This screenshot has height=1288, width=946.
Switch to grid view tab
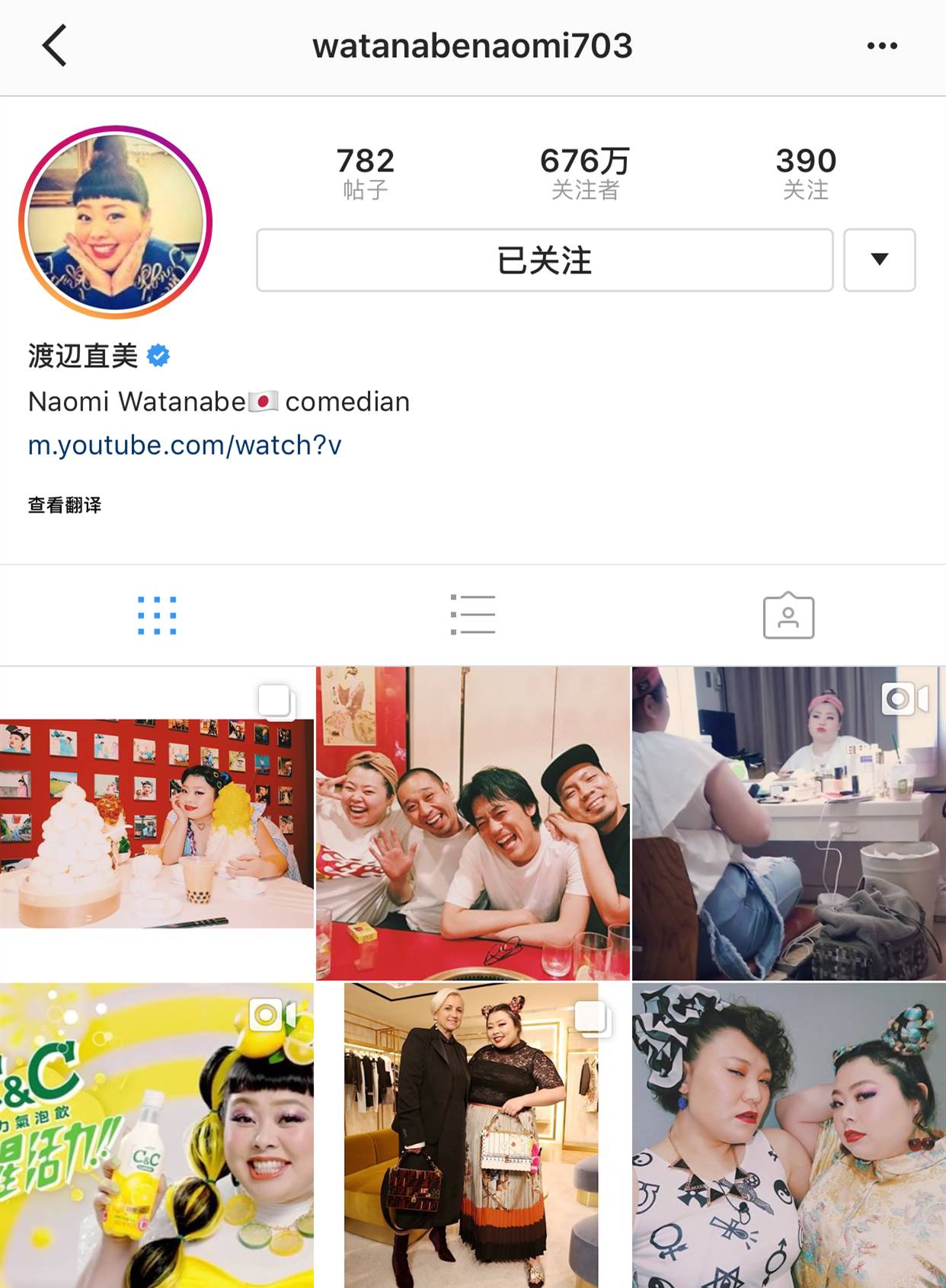click(157, 615)
